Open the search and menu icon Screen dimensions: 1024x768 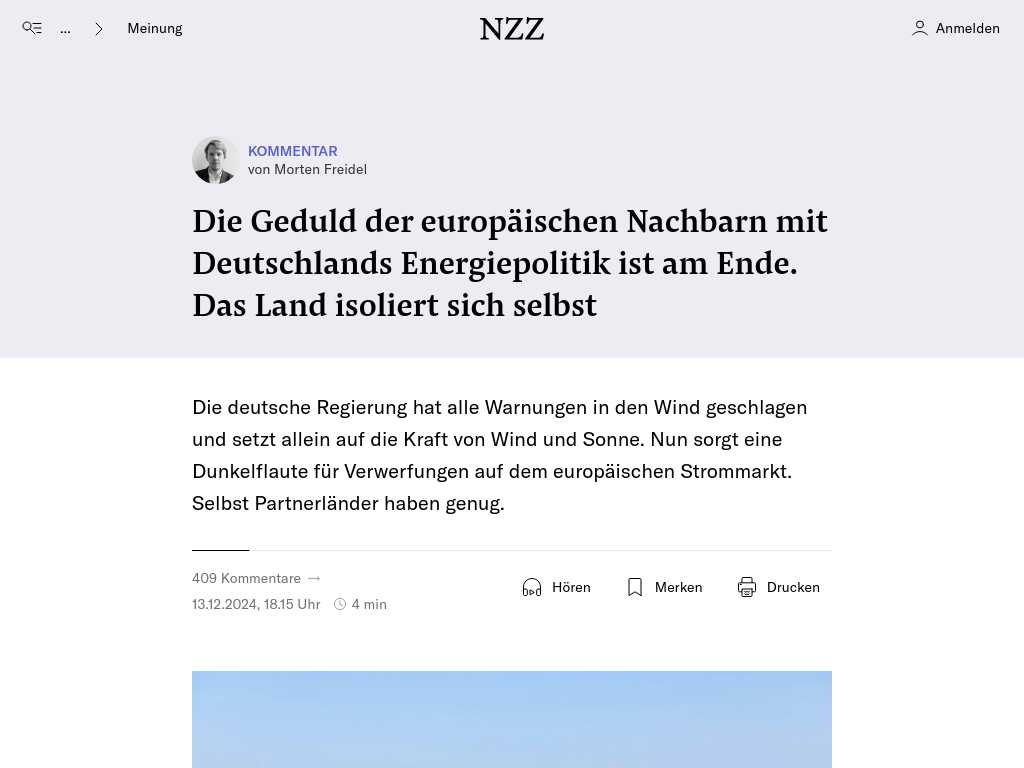tap(32, 28)
